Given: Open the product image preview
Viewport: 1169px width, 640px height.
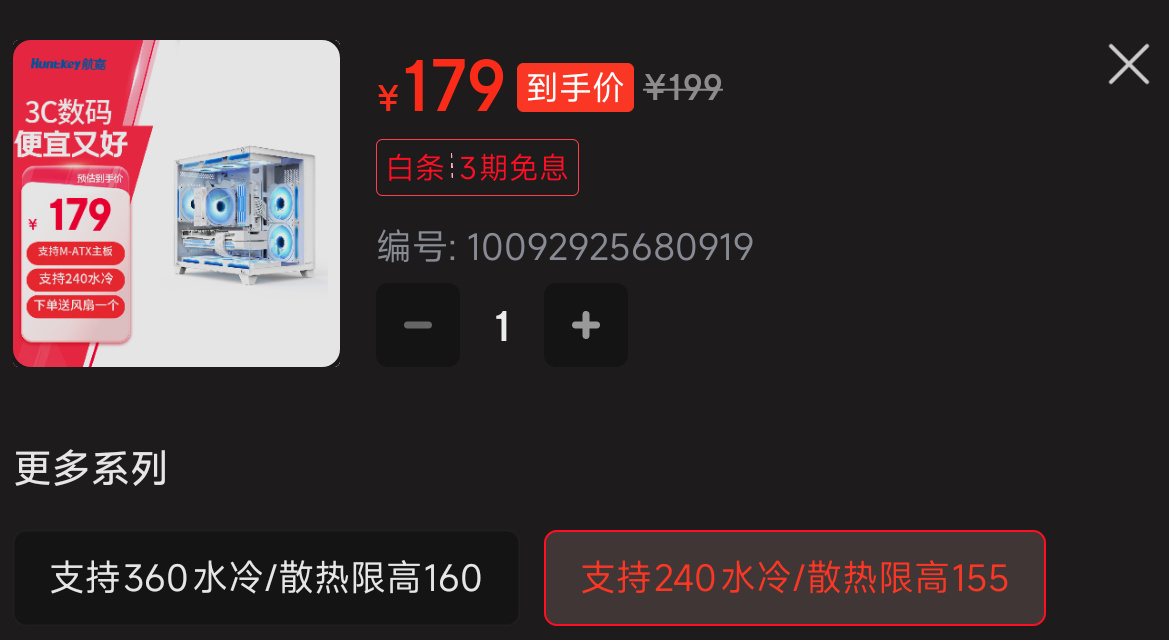Looking at the screenshot, I should pyautogui.click(x=177, y=204).
